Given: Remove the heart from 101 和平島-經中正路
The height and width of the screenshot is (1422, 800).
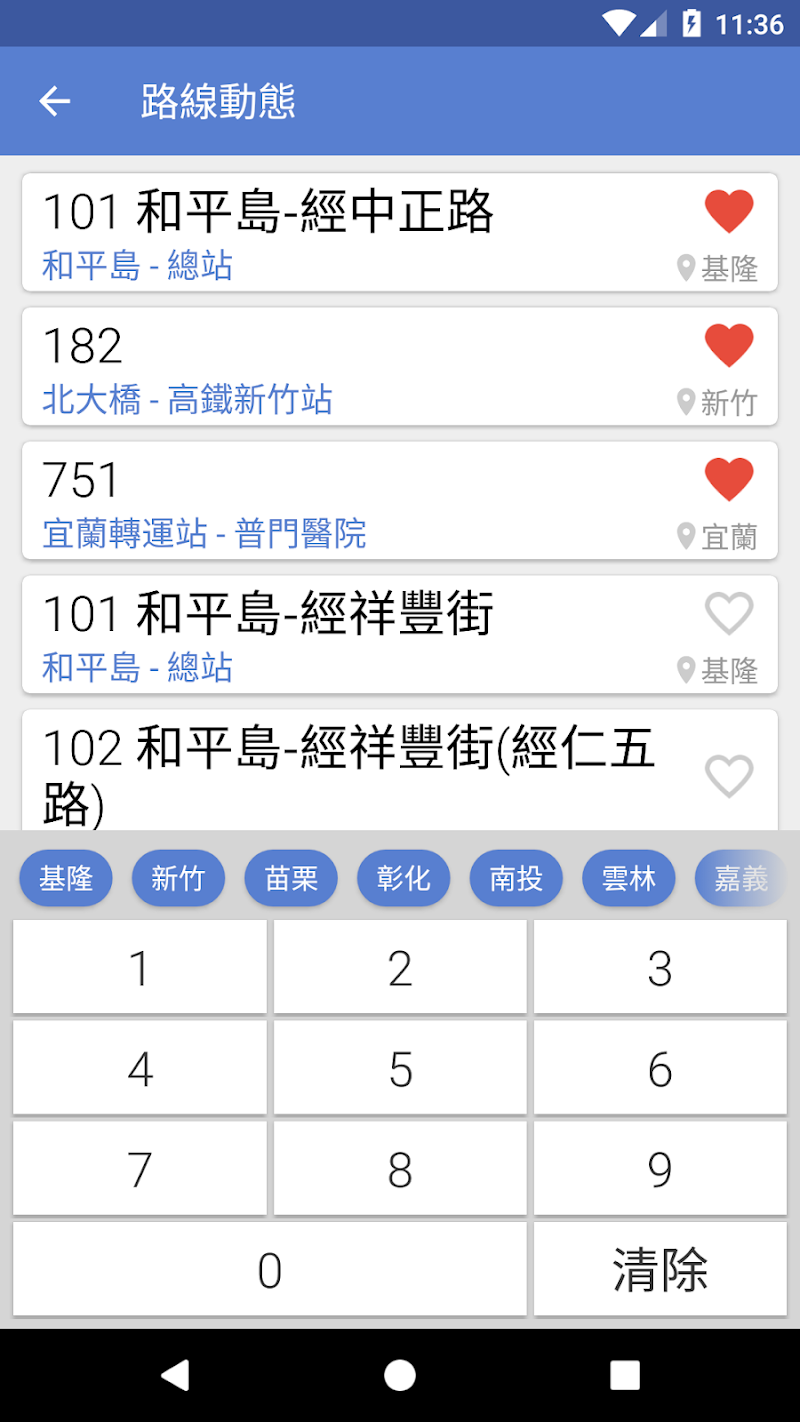Looking at the screenshot, I should (x=729, y=211).
